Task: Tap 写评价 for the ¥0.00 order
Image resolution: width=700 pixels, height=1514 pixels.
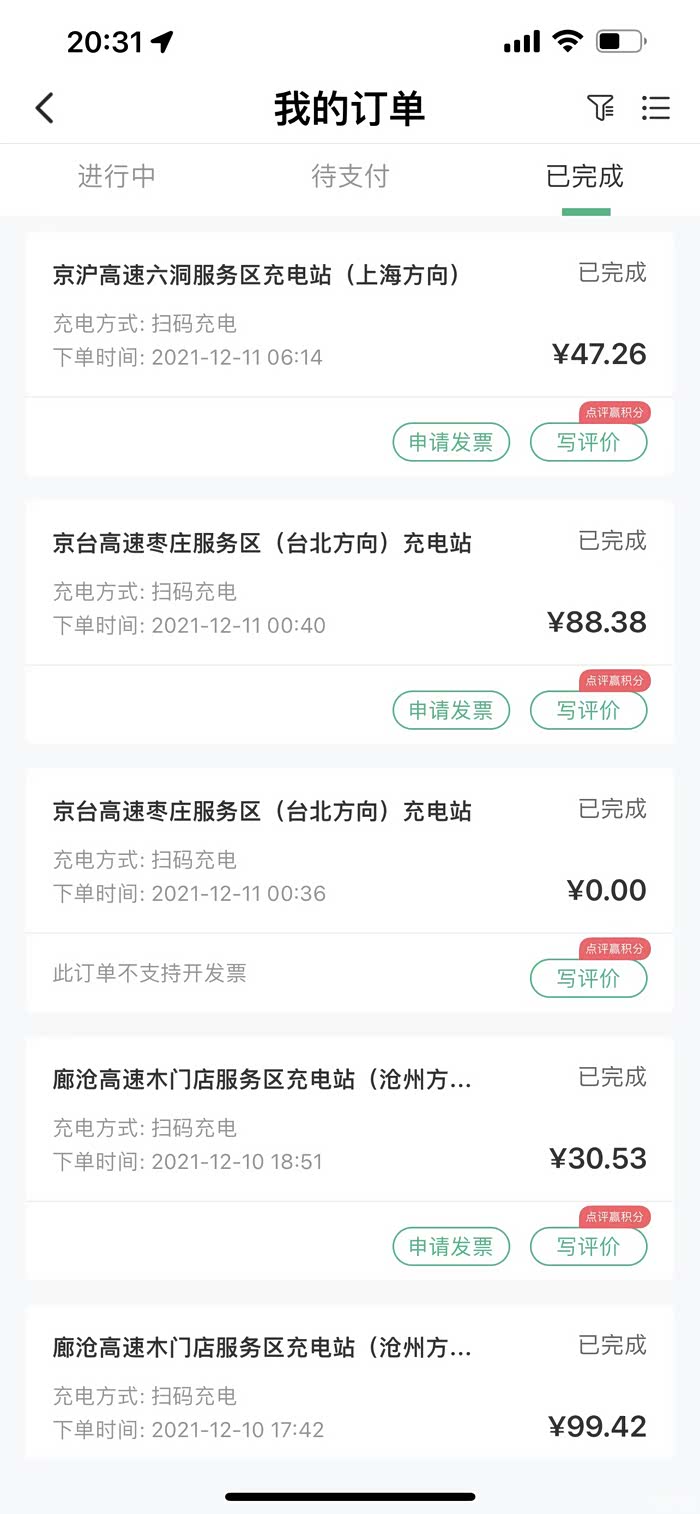Action: [588, 978]
